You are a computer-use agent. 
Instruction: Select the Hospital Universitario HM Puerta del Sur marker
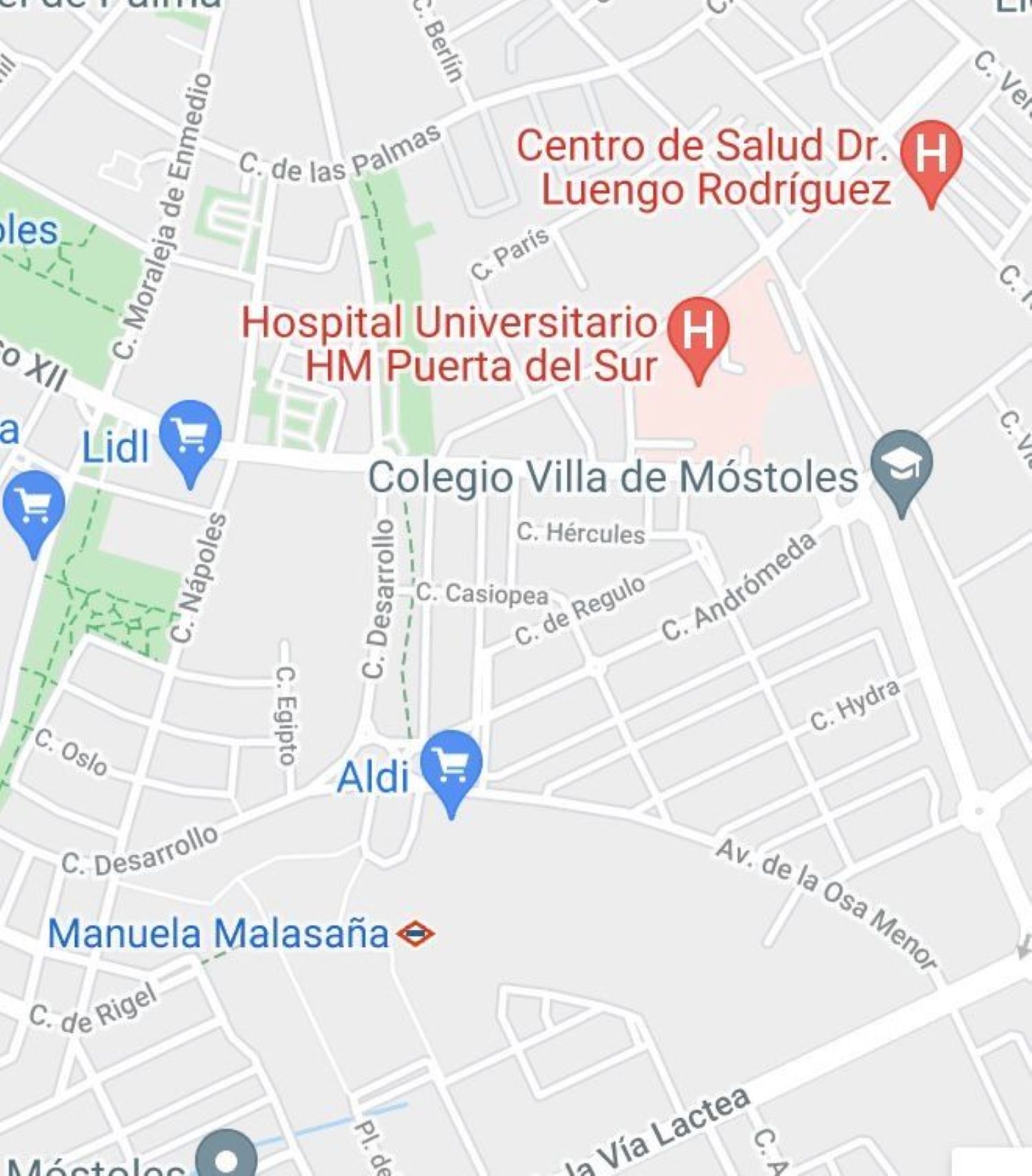(x=698, y=333)
